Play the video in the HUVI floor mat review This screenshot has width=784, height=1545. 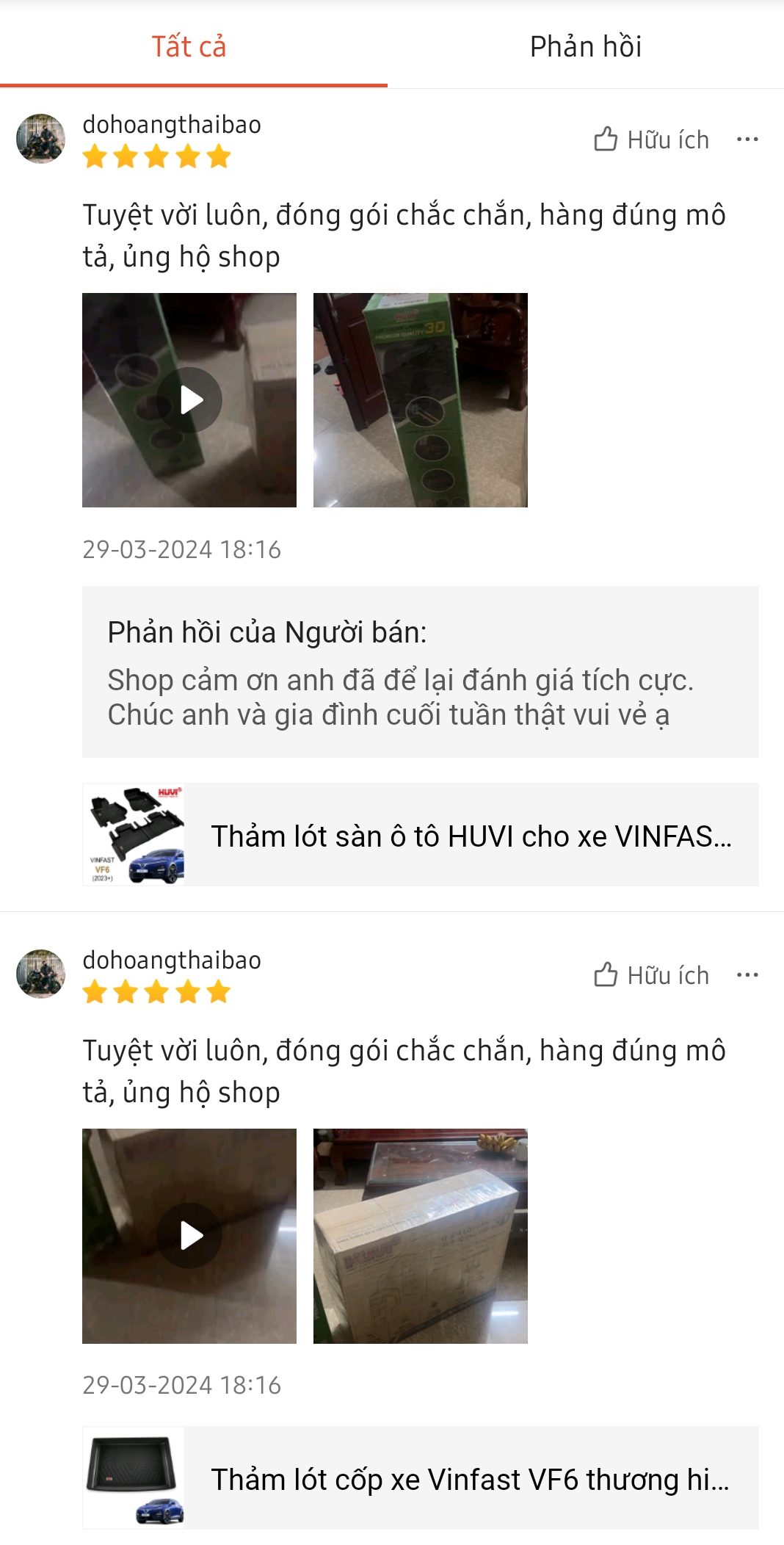(189, 400)
